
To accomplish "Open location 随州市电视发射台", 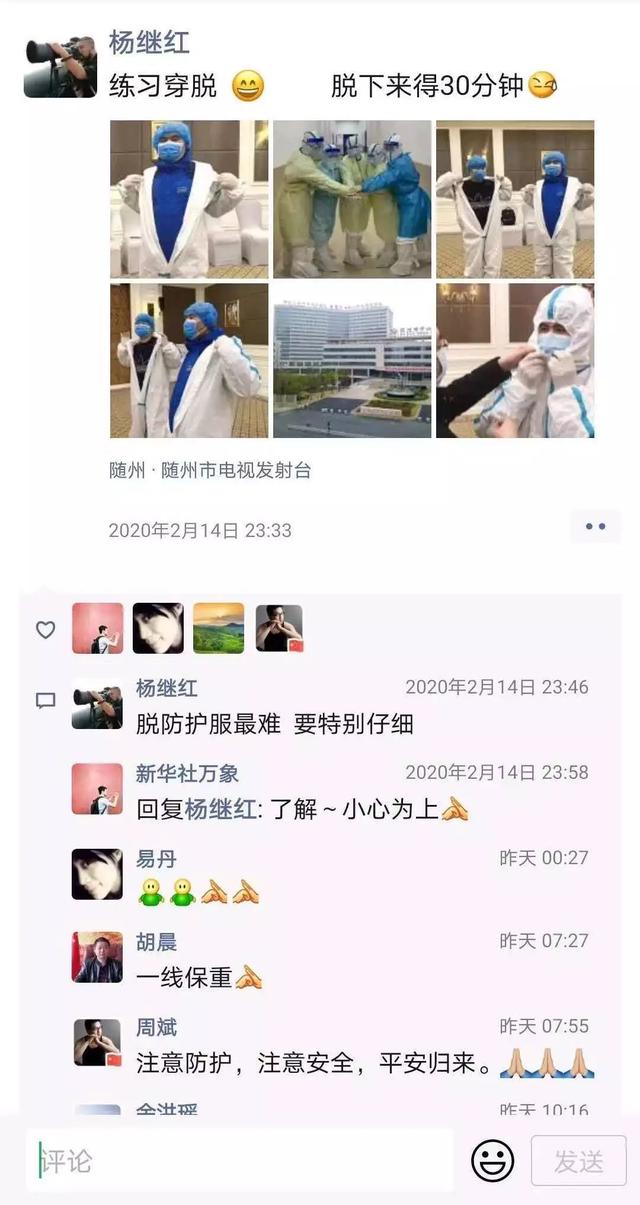I will click(x=210, y=470).
